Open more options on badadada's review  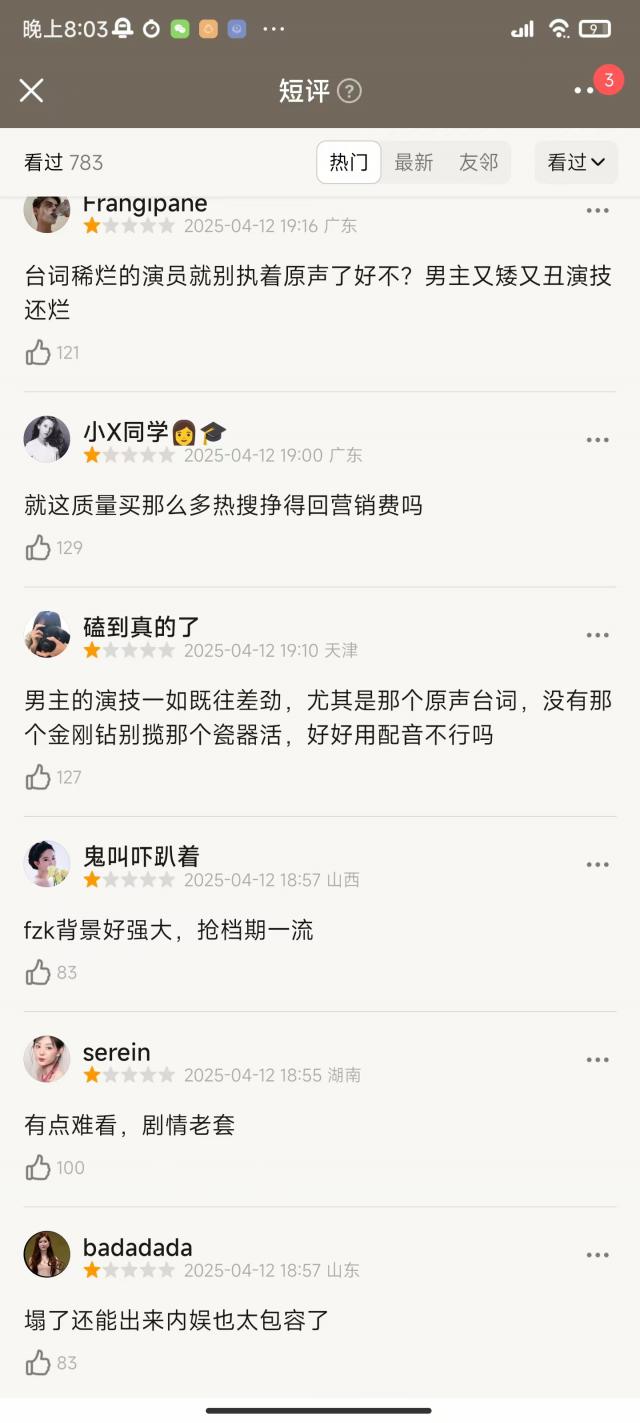click(597, 1255)
